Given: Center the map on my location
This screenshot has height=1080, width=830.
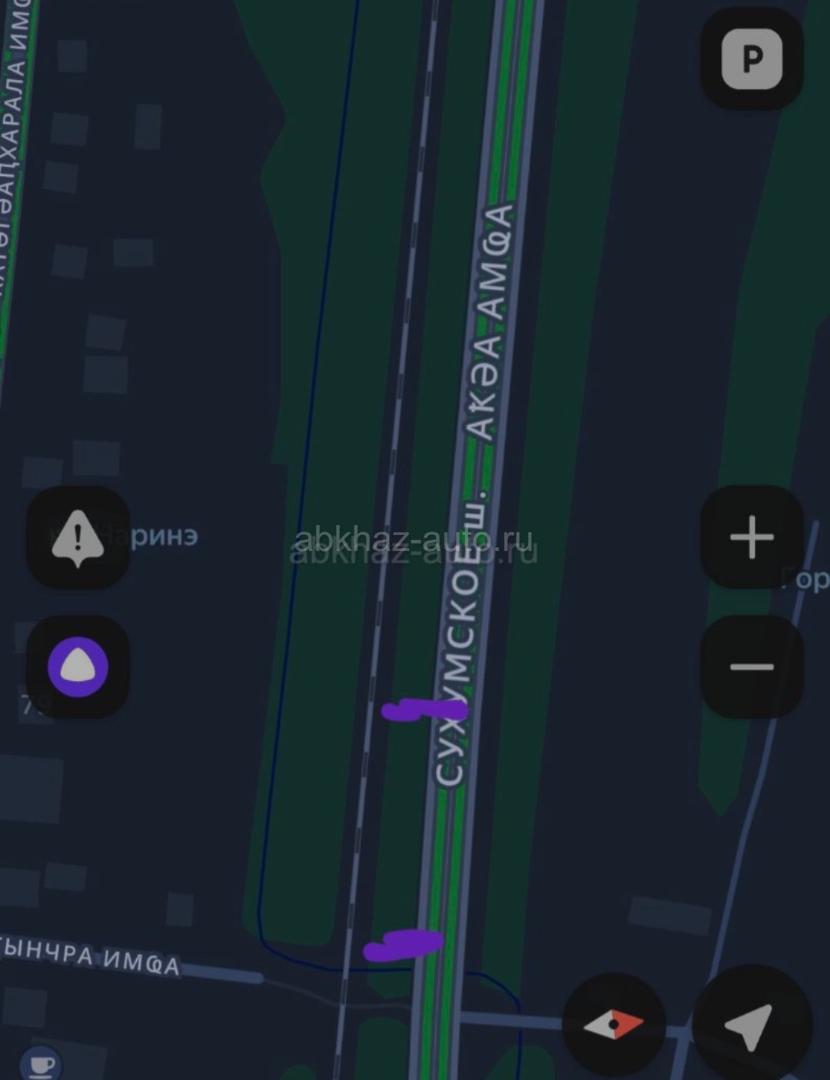Looking at the screenshot, I should 750,1024.
